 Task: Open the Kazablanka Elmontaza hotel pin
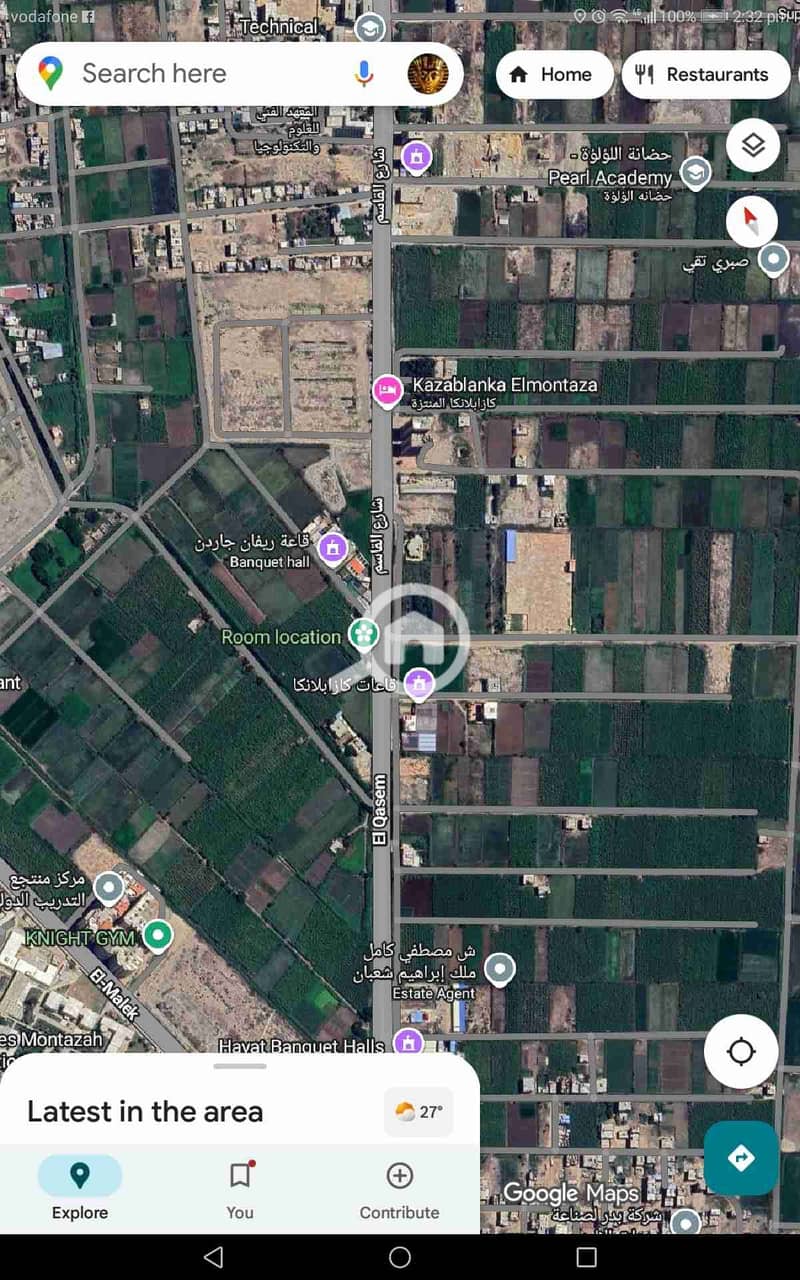pyautogui.click(x=387, y=390)
